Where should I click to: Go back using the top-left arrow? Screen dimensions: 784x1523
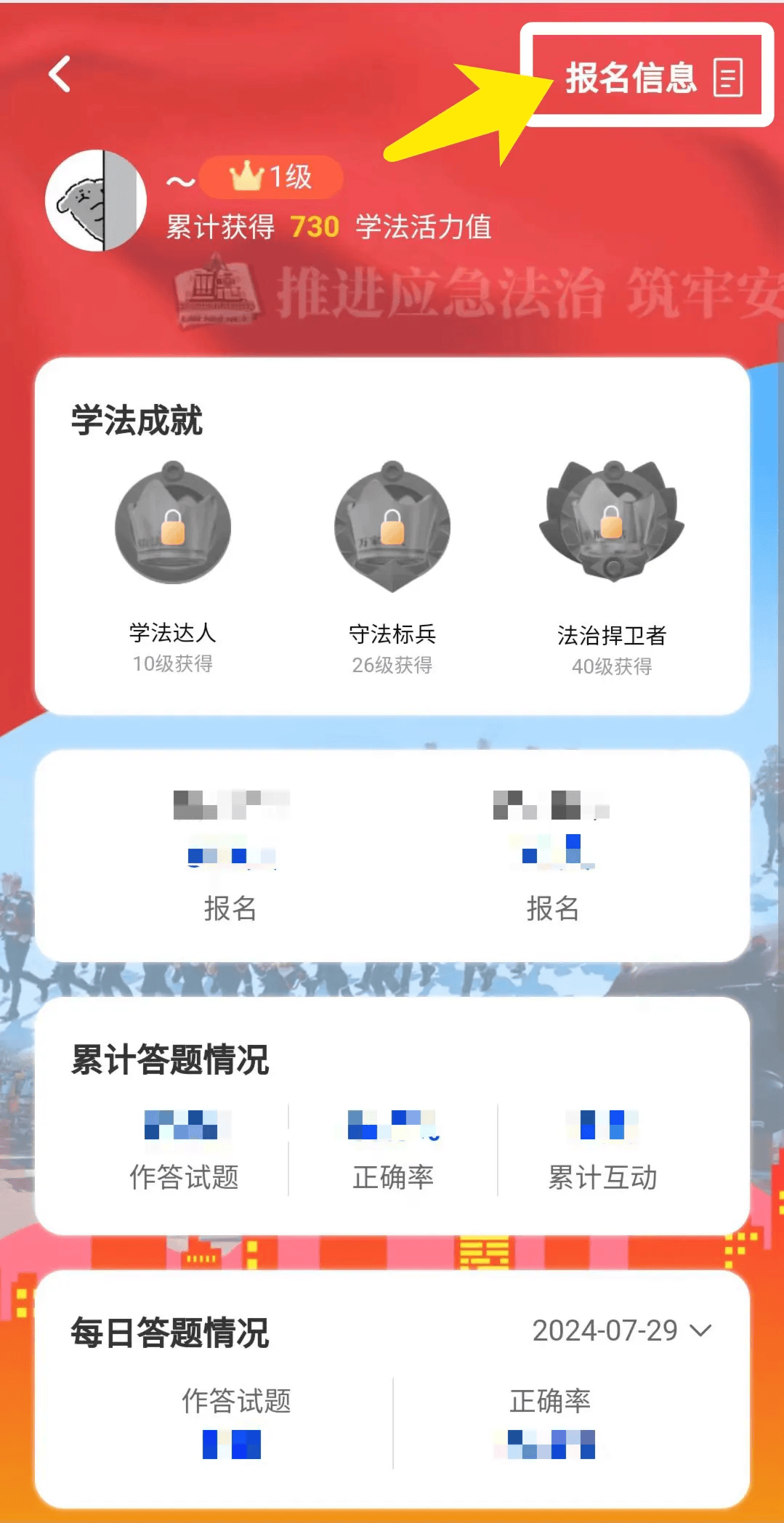coord(60,74)
